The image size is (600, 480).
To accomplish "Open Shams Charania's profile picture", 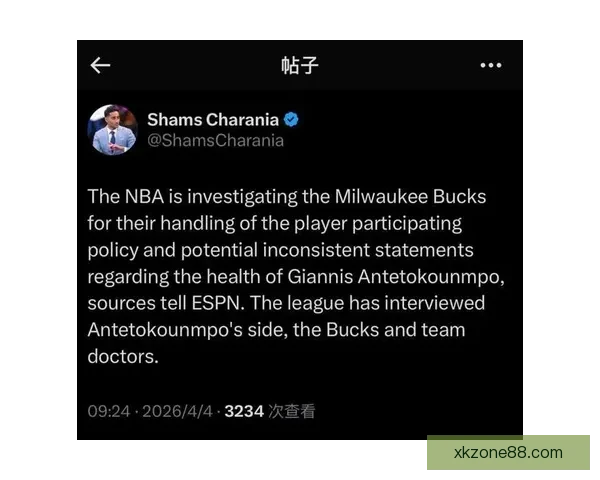I will pyautogui.click(x=114, y=130).
